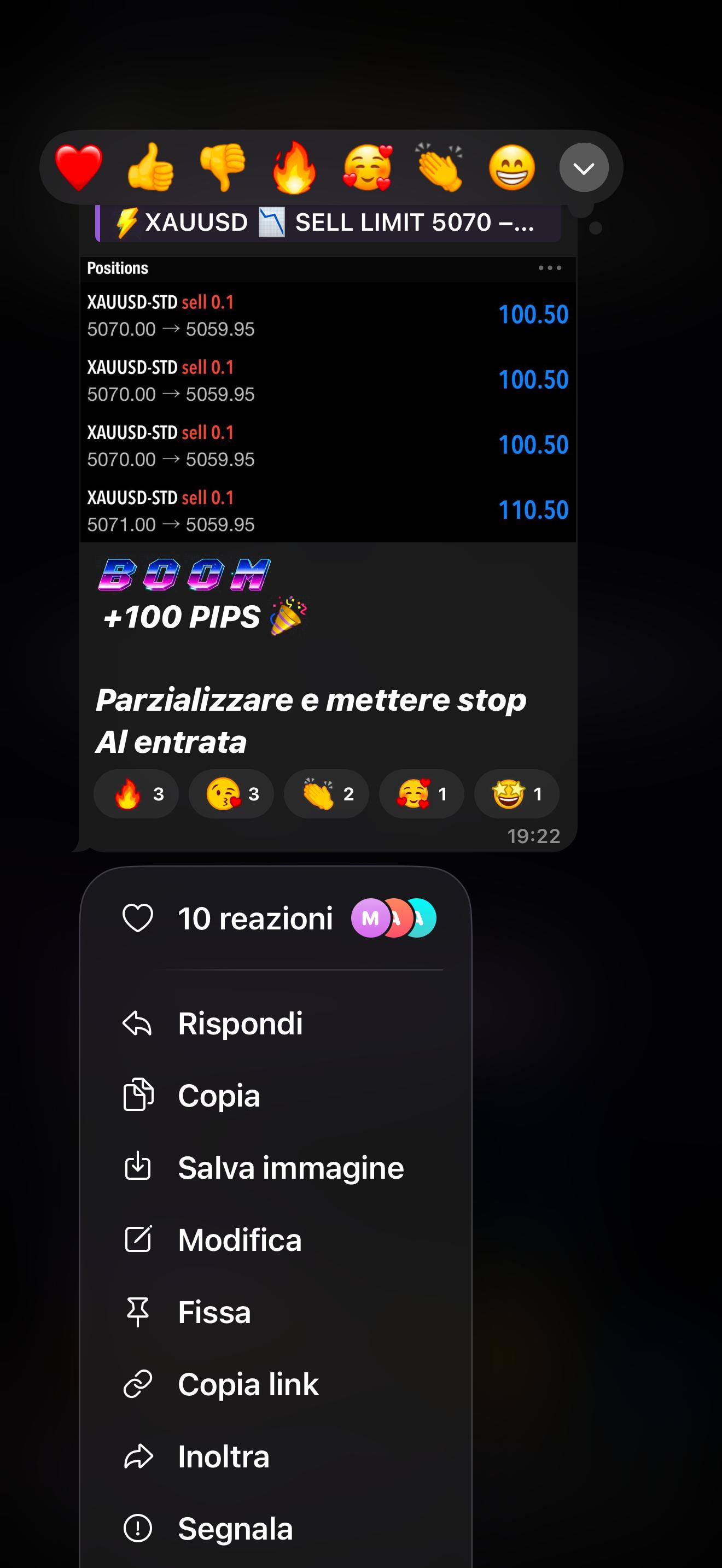Tap Copia link for this message

point(248,1385)
